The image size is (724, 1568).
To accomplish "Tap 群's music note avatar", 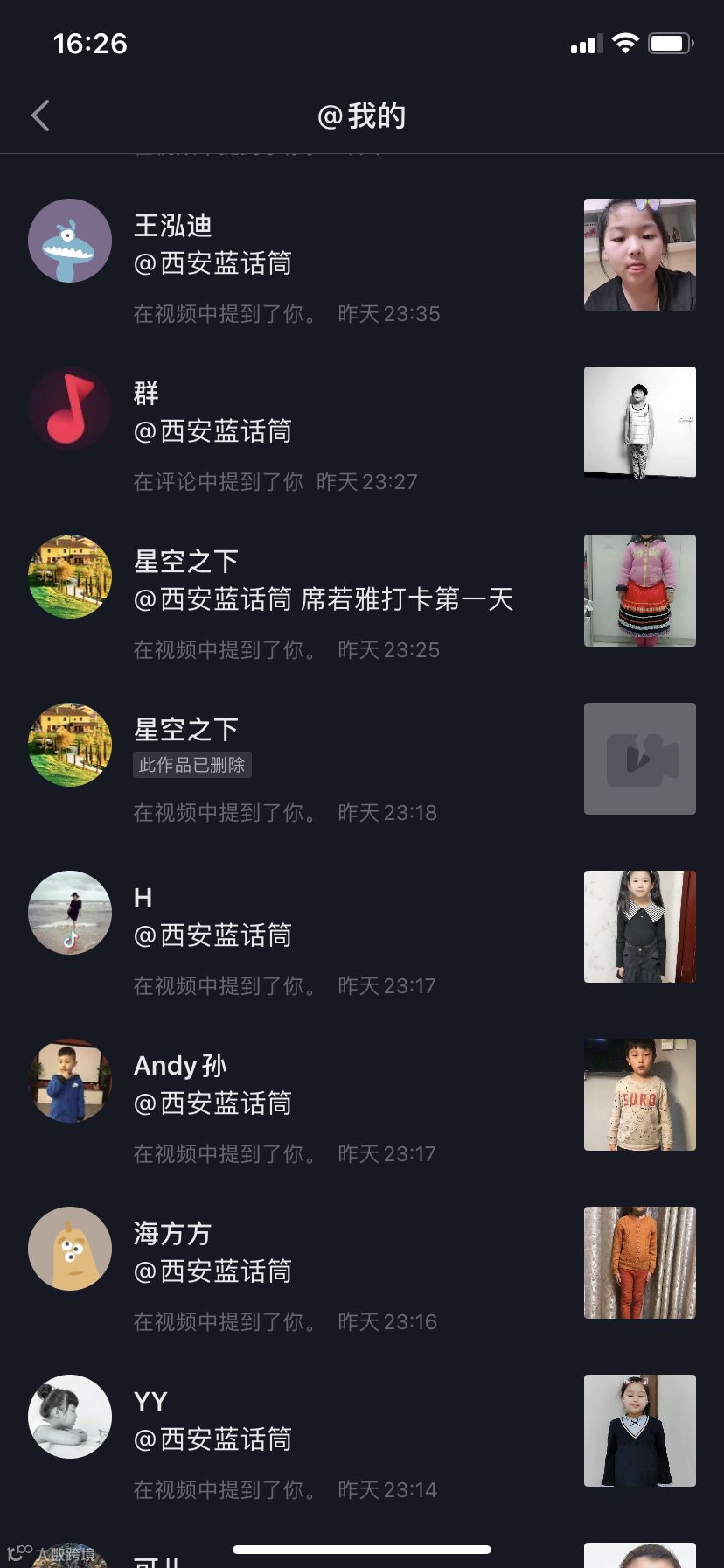I will point(70,409).
